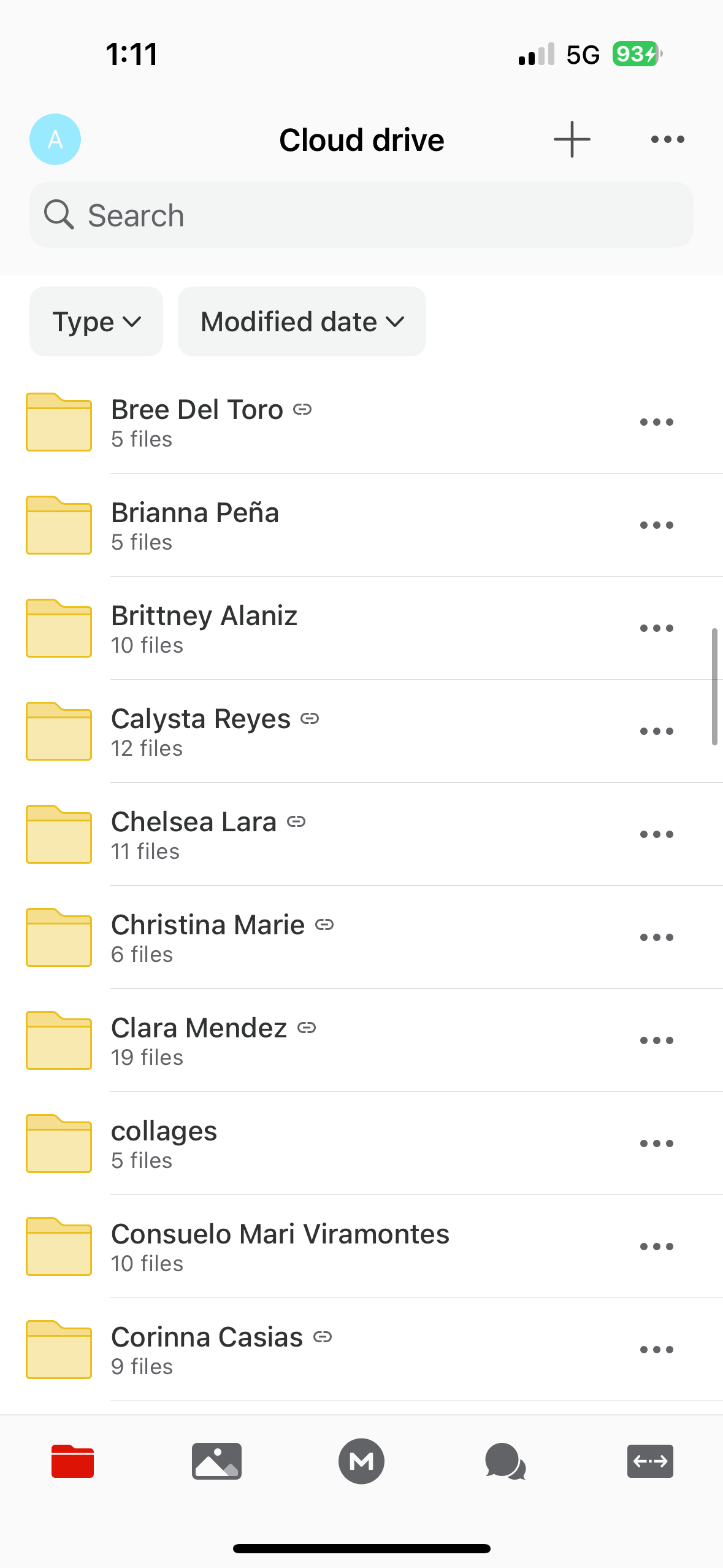Viewport: 723px width, 1568px height.
Task: Open the Consuelo Mari Viramontes folder
Action: coord(361,1247)
